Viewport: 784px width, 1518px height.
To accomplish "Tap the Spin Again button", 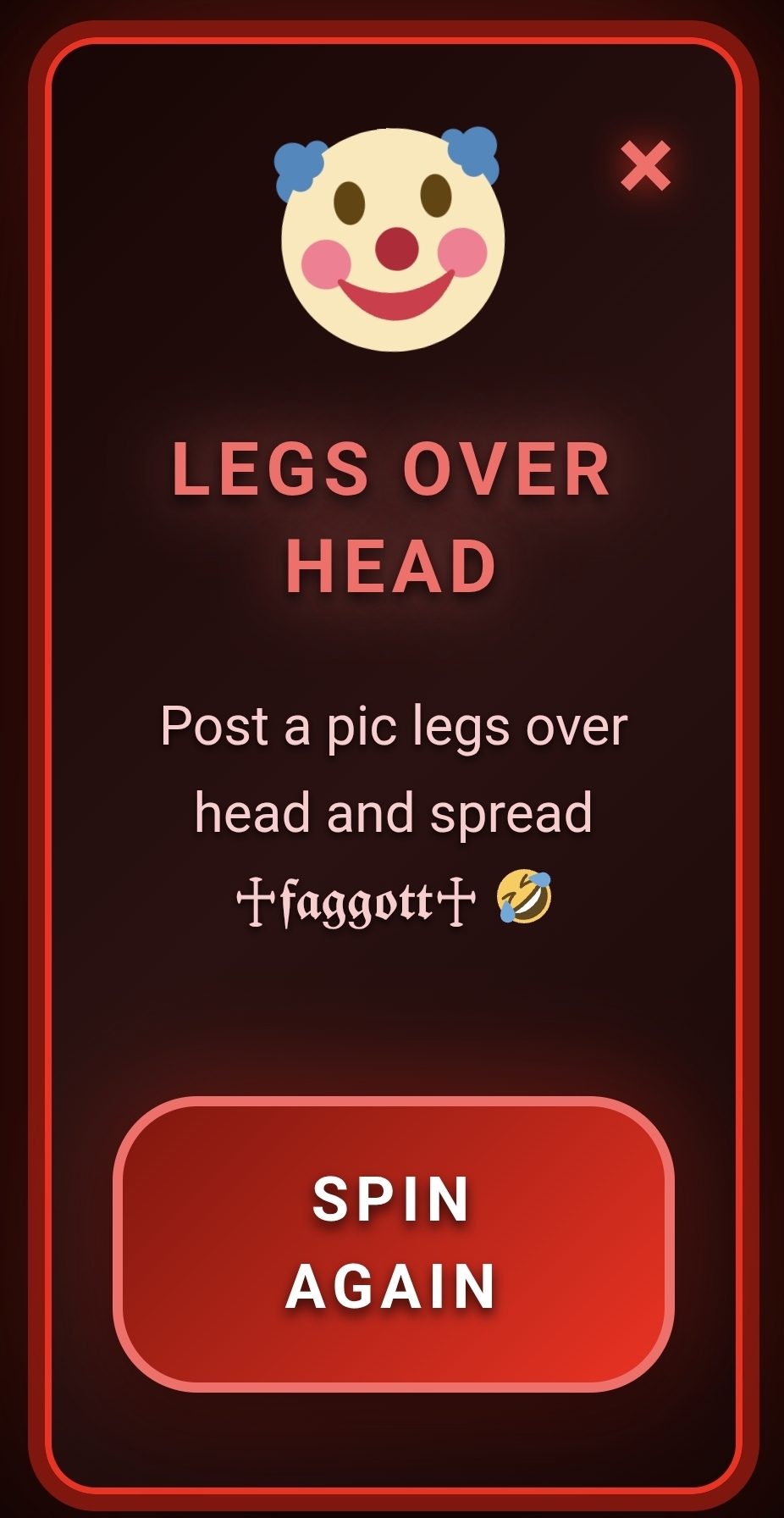I will point(393,1243).
